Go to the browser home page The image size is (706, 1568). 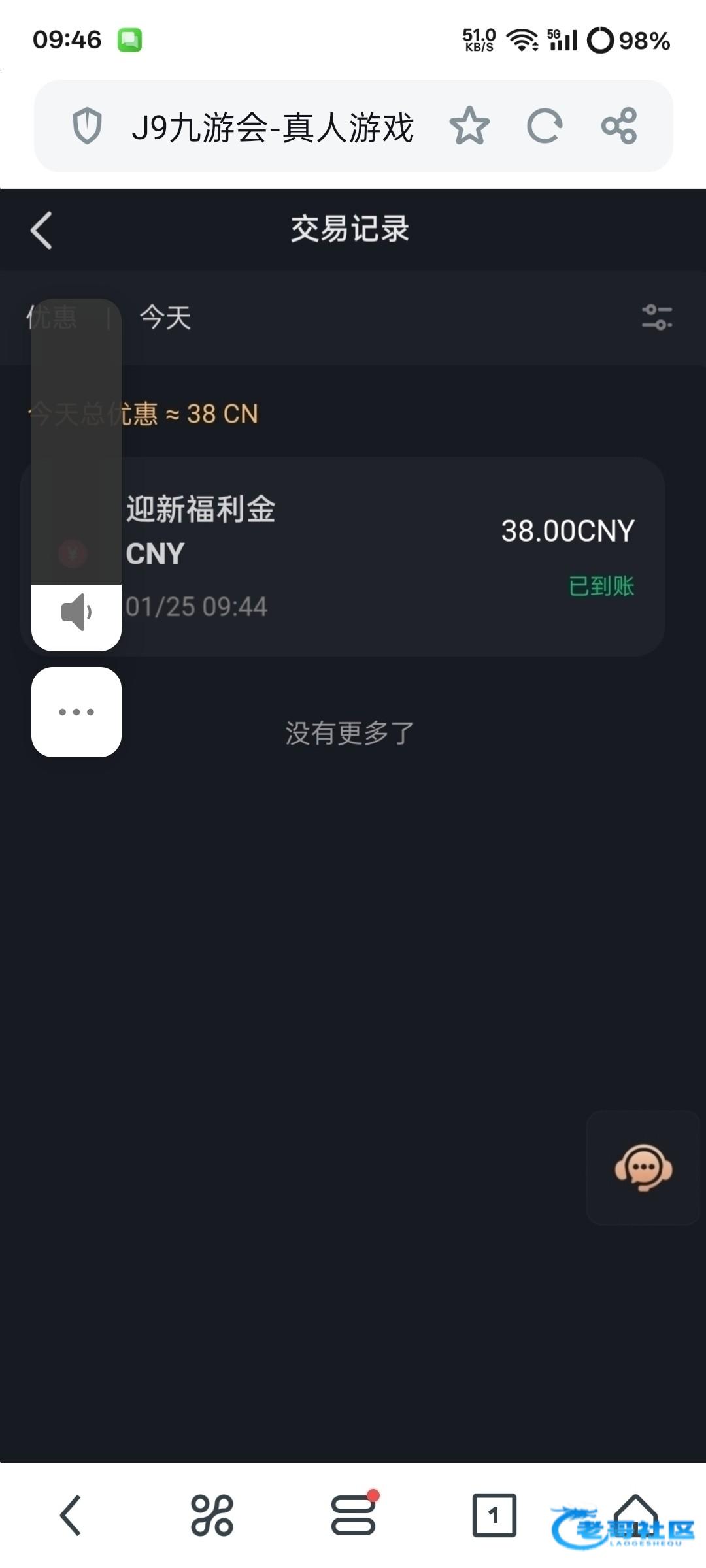point(635,1515)
